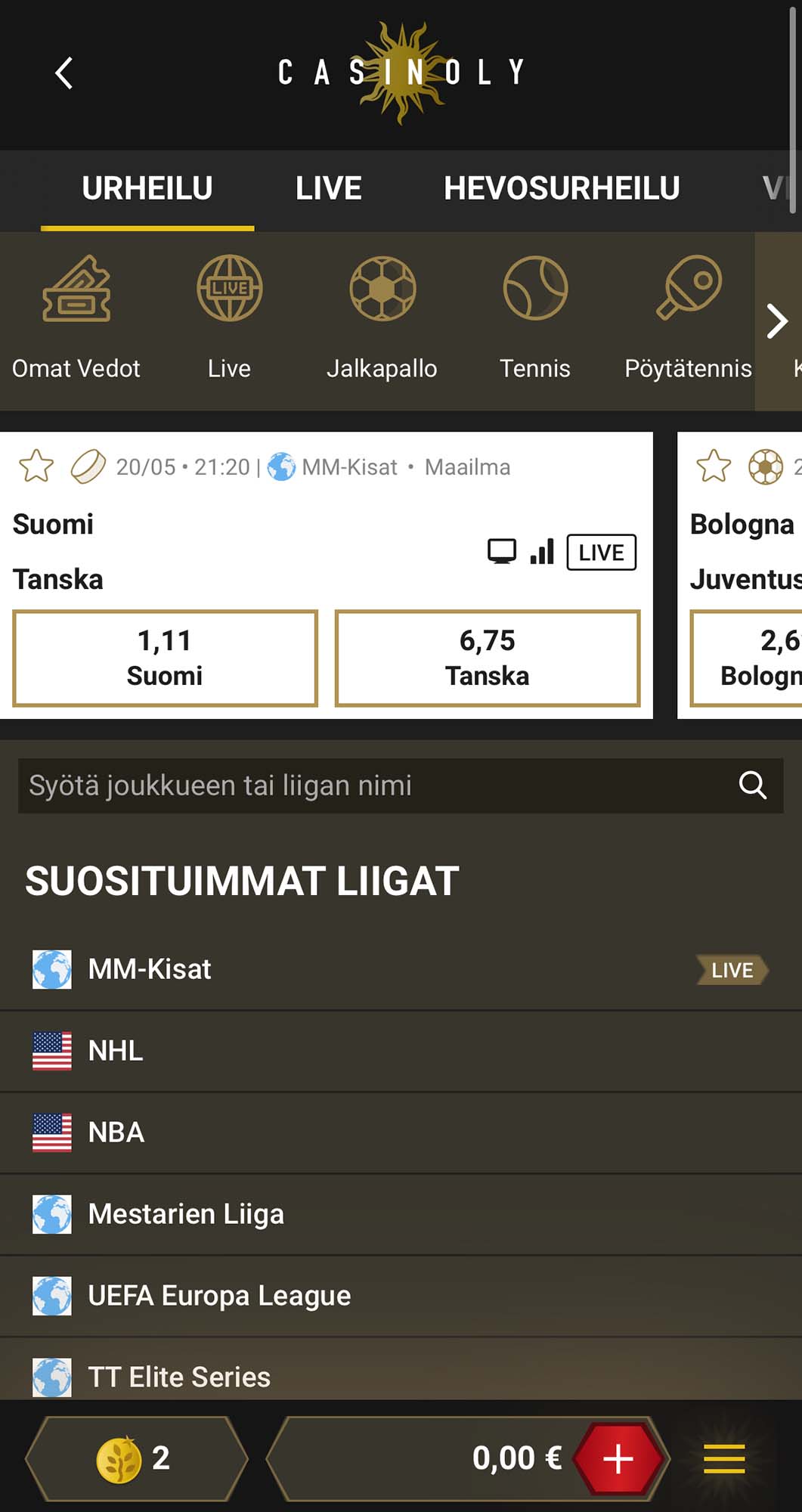Open the hamburger menu
802x1512 pixels.
[724, 1458]
